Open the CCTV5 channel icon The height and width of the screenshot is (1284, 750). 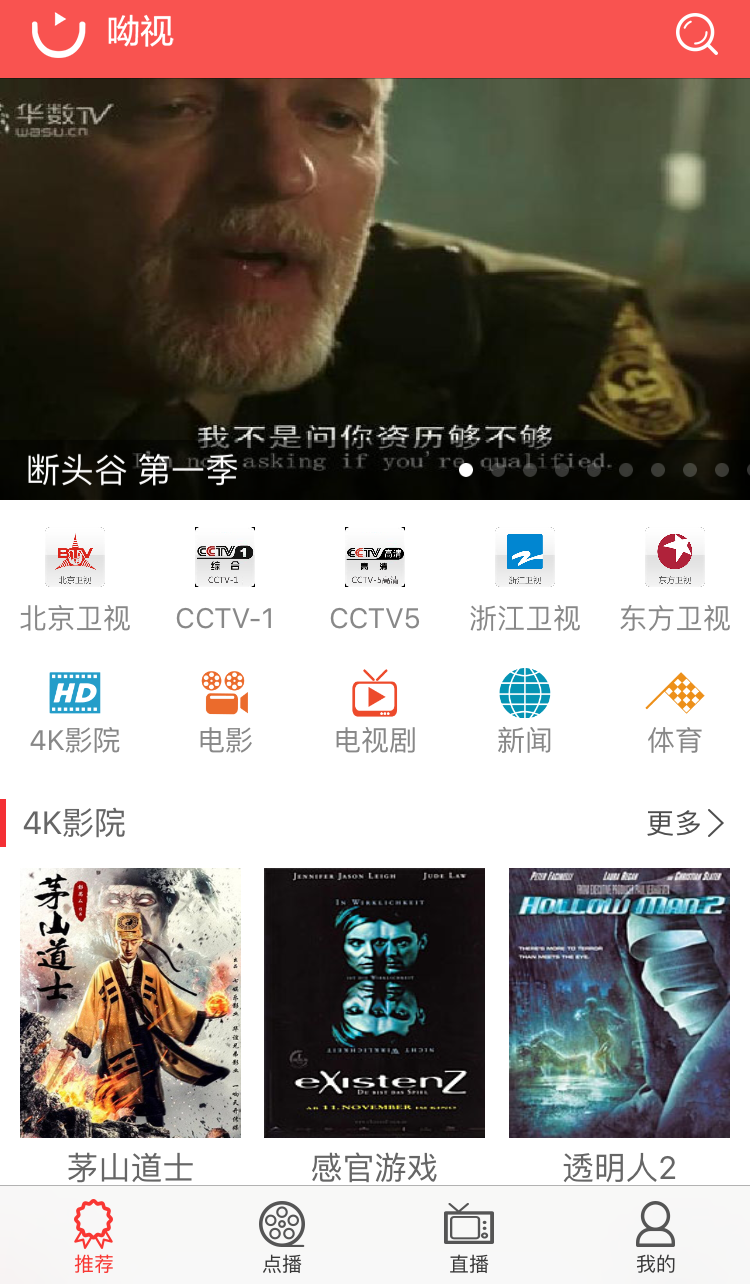point(375,557)
